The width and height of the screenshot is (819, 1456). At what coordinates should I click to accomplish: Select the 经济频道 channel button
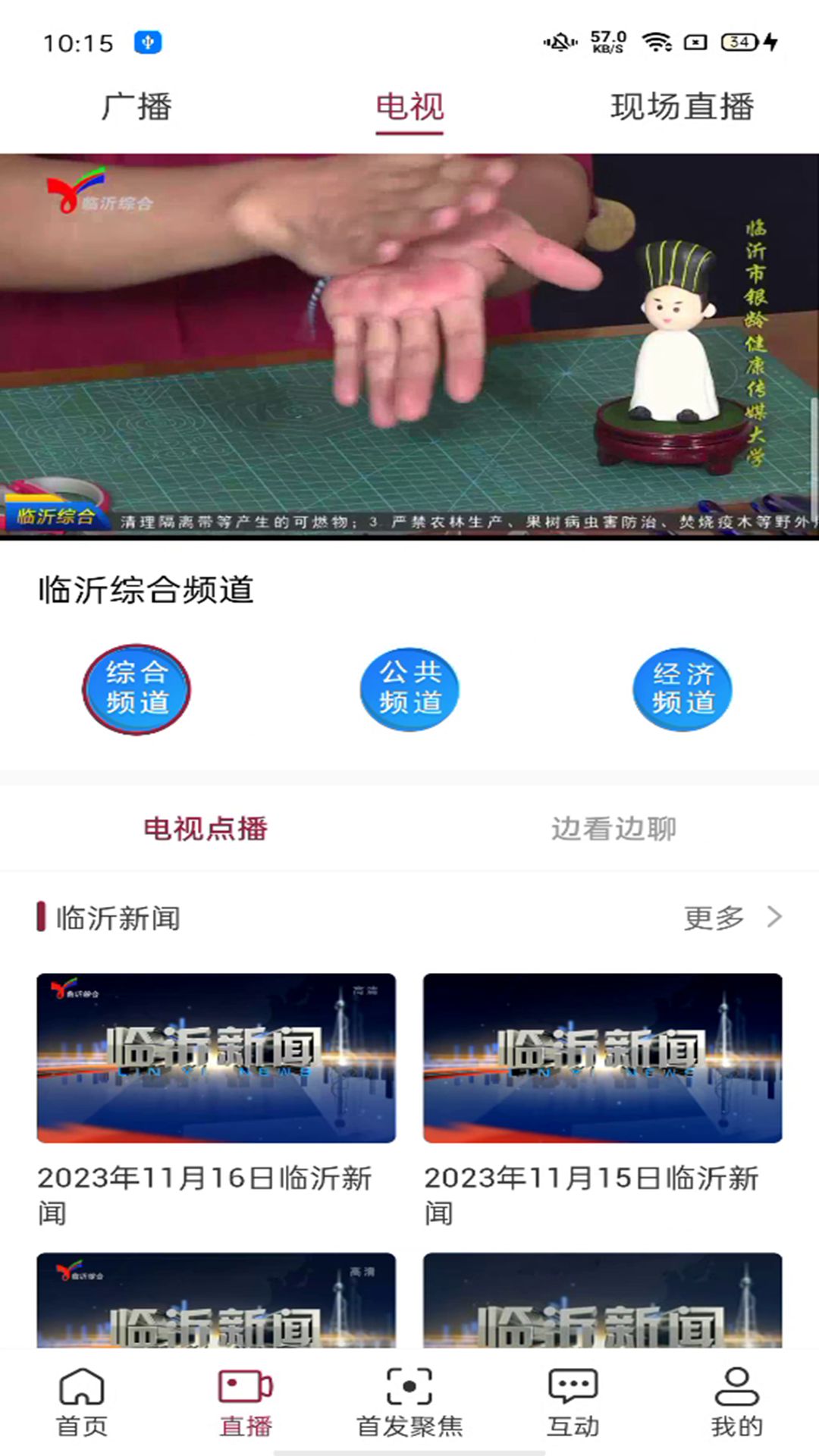pos(682,689)
